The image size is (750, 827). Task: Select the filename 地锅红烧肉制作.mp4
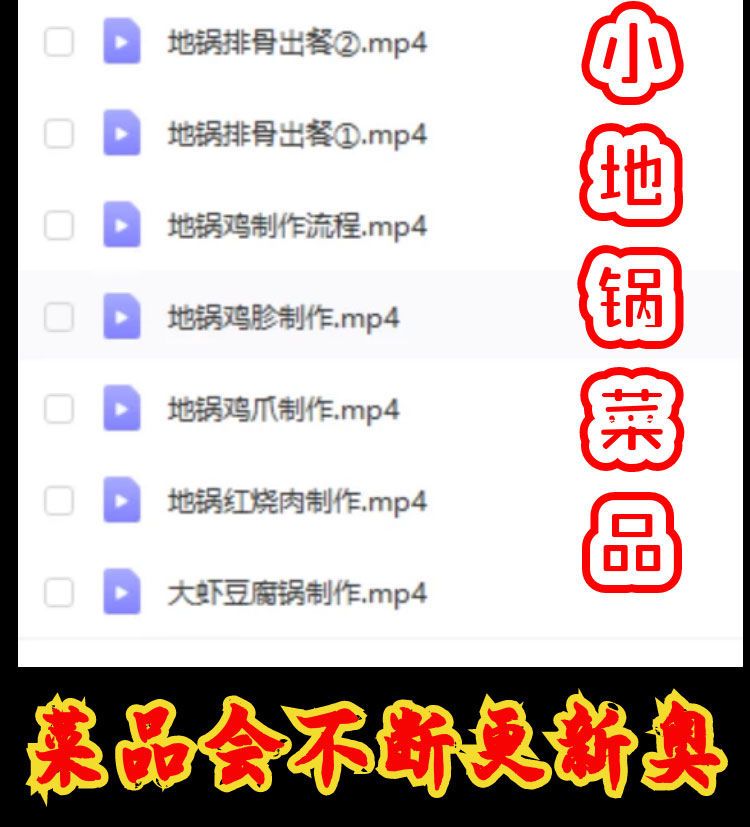point(297,500)
